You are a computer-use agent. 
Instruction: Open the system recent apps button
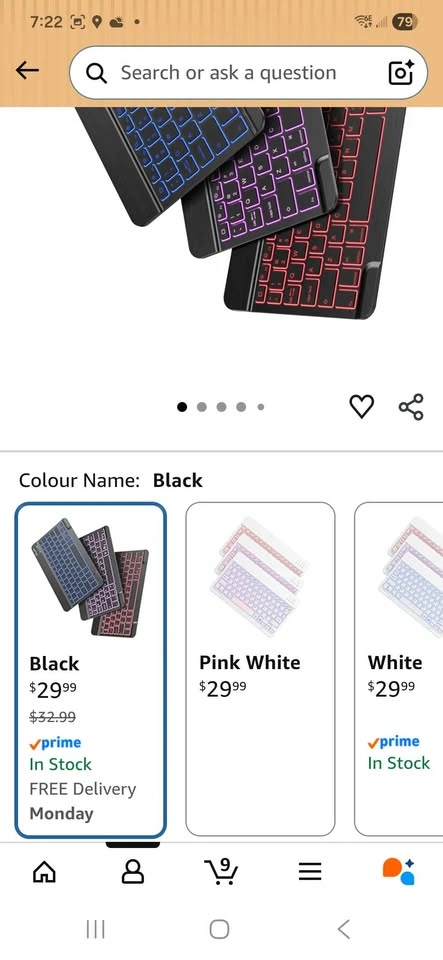[95, 929]
